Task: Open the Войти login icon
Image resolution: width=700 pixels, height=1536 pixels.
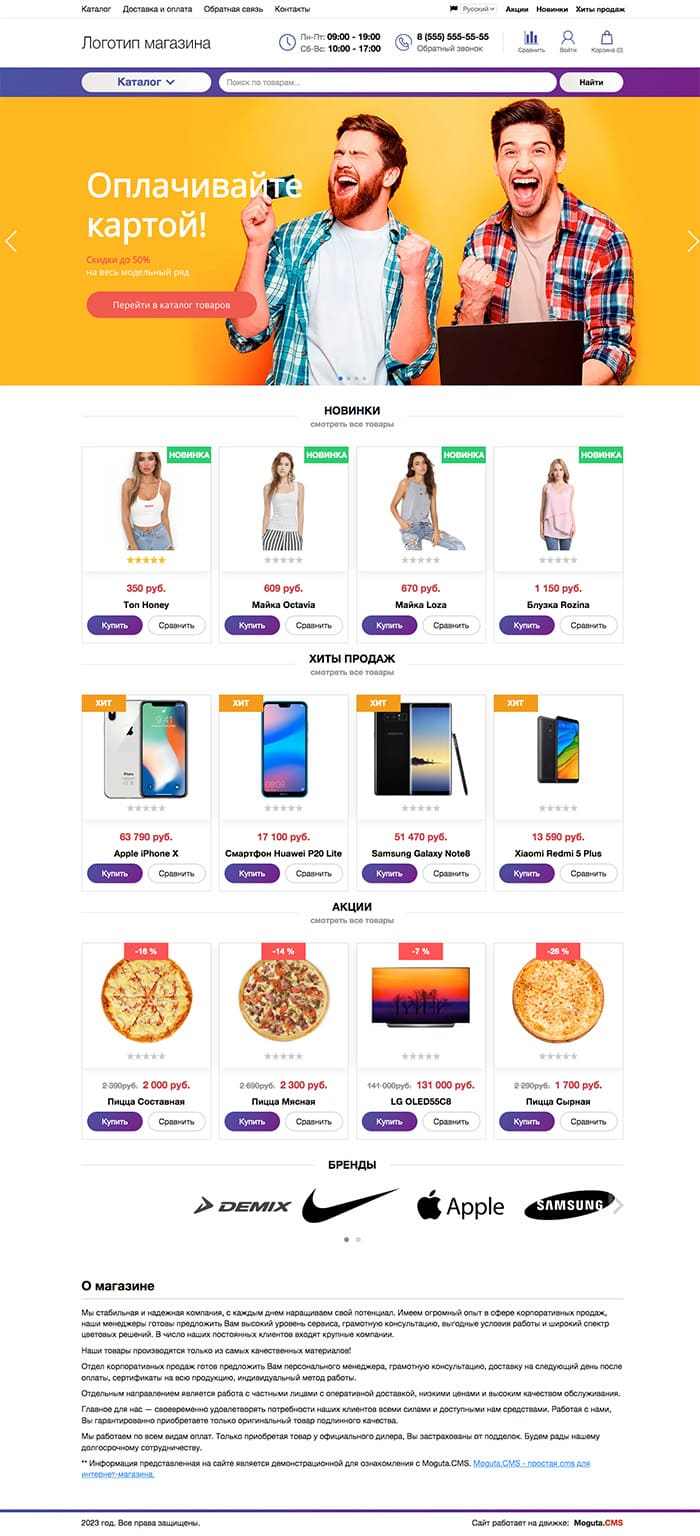Action: click(x=568, y=41)
